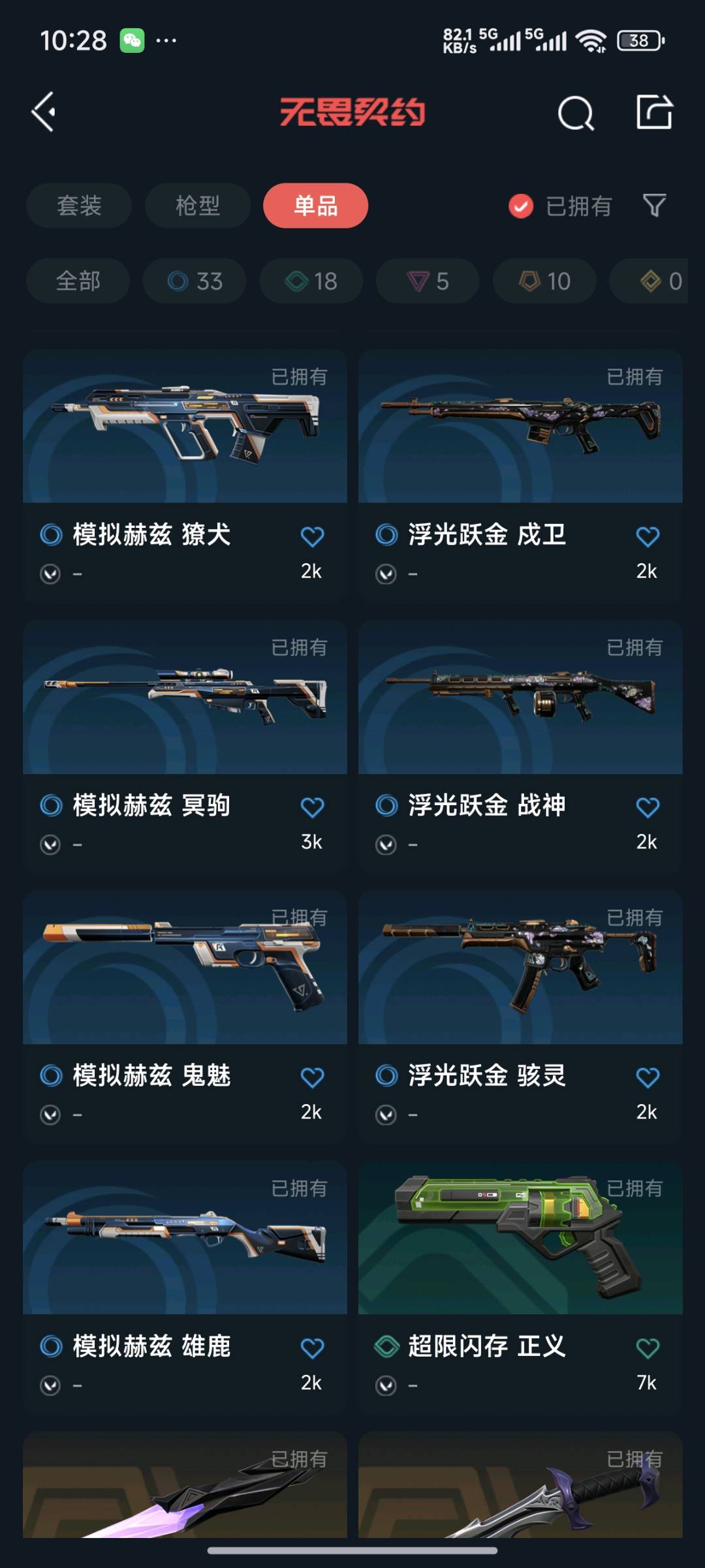Filter by the orange tier chip showing 10
This screenshot has height=1568, width=705.
point(544,281)
